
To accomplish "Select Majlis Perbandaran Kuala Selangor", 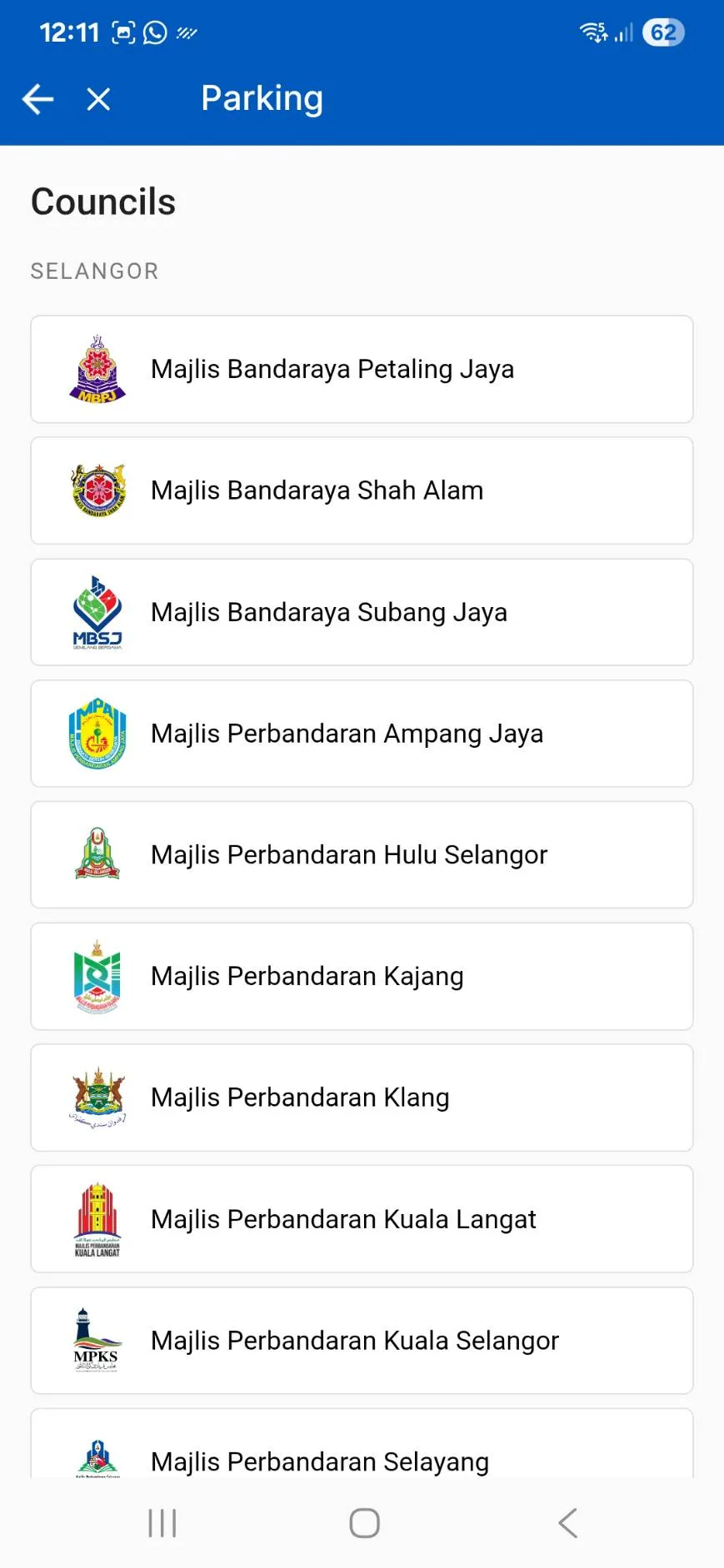I will point(362,1341).
